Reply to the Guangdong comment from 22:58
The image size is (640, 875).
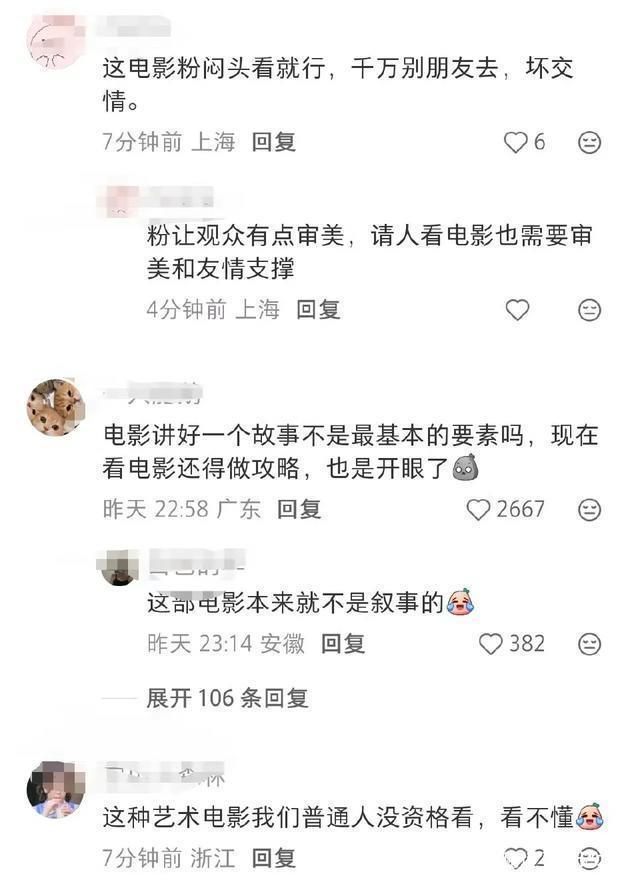pos(299,509)
